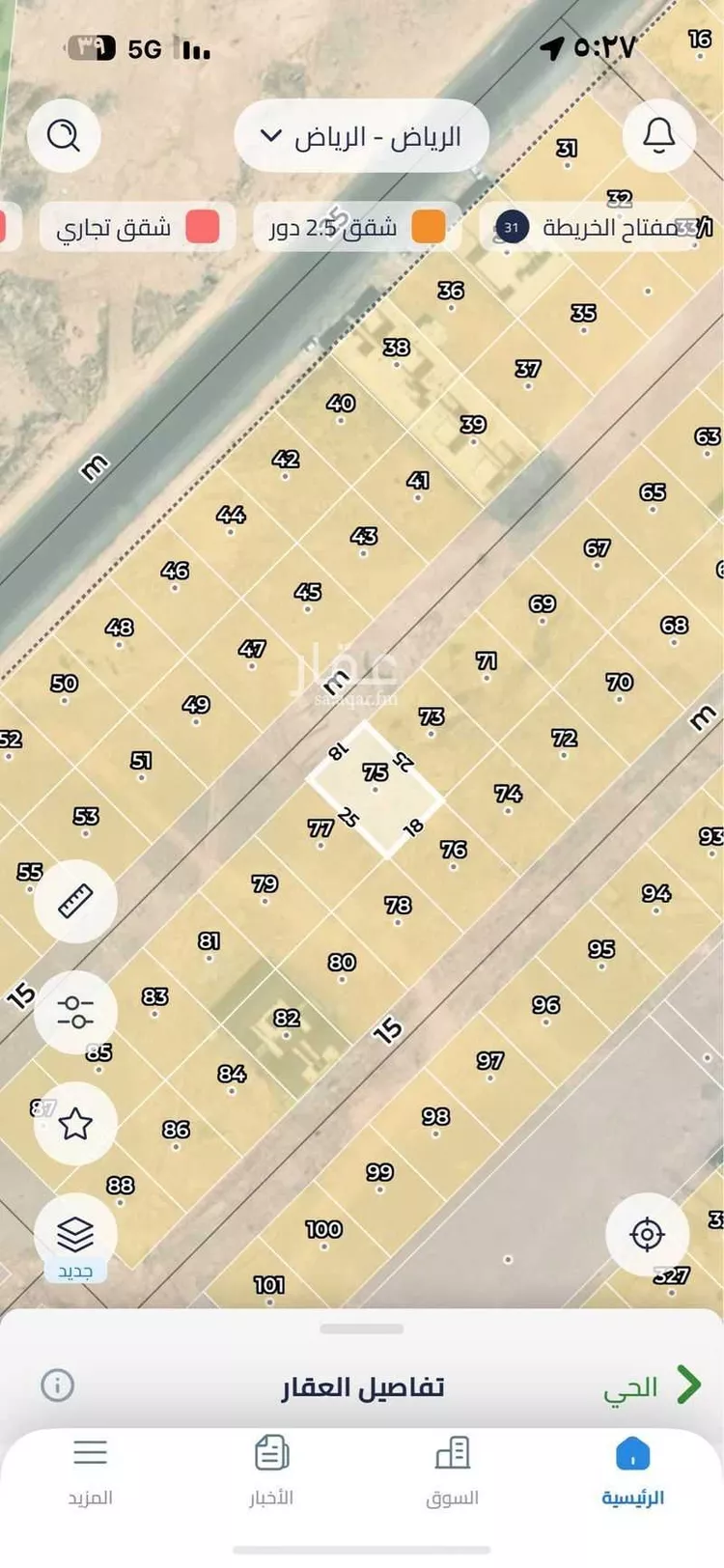Open the star favorites button
The width and height of the screenshot is (724, 1568).
tap(75, 1123)
